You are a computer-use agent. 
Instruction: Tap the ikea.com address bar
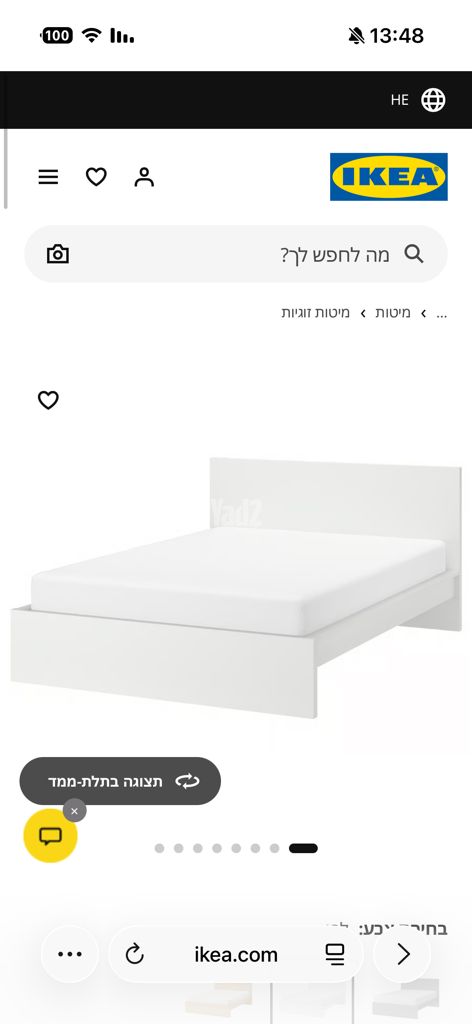coord(236,955)
